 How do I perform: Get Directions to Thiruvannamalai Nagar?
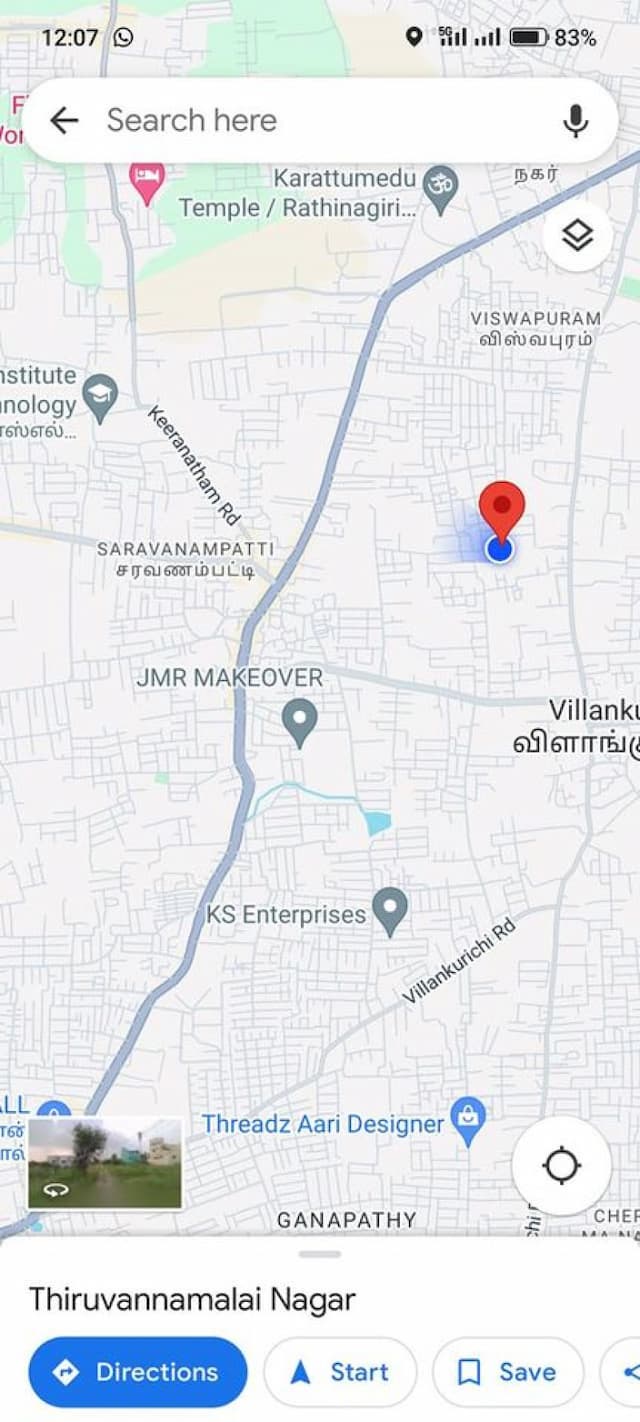coord(137,1372)
